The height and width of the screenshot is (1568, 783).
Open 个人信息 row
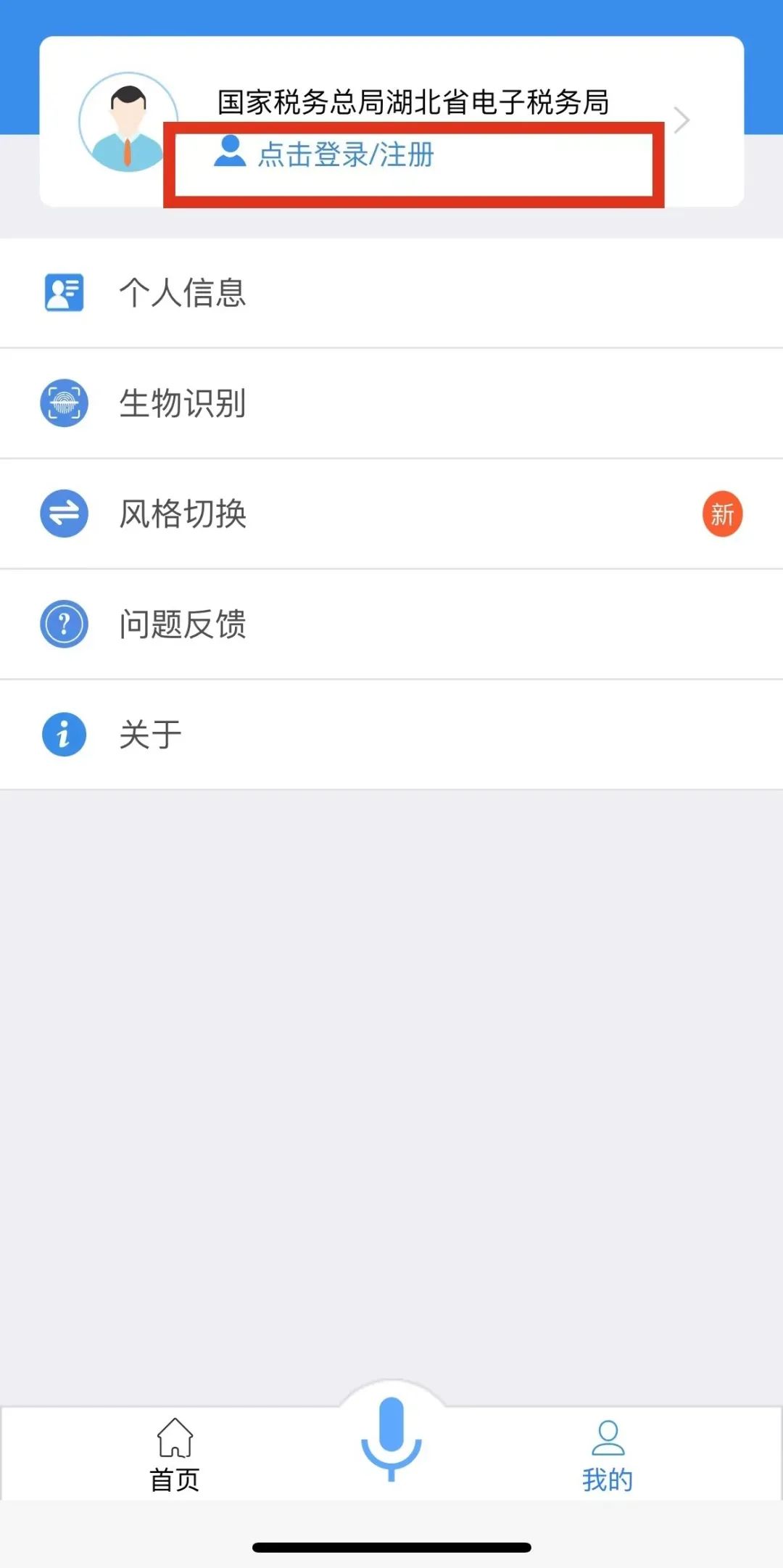391,293
